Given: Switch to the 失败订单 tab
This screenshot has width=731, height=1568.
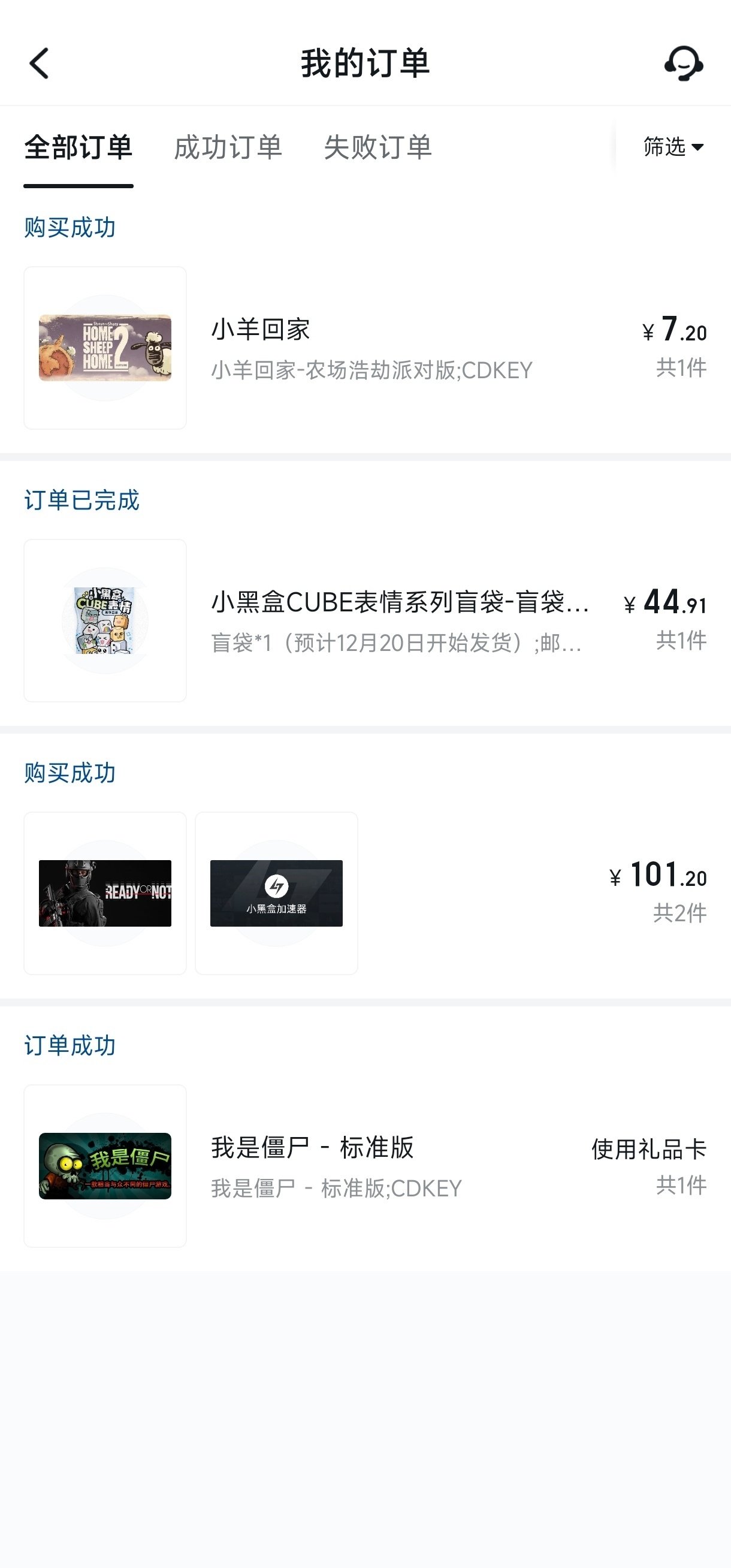Looking at the screenshot, I should 377,147.
